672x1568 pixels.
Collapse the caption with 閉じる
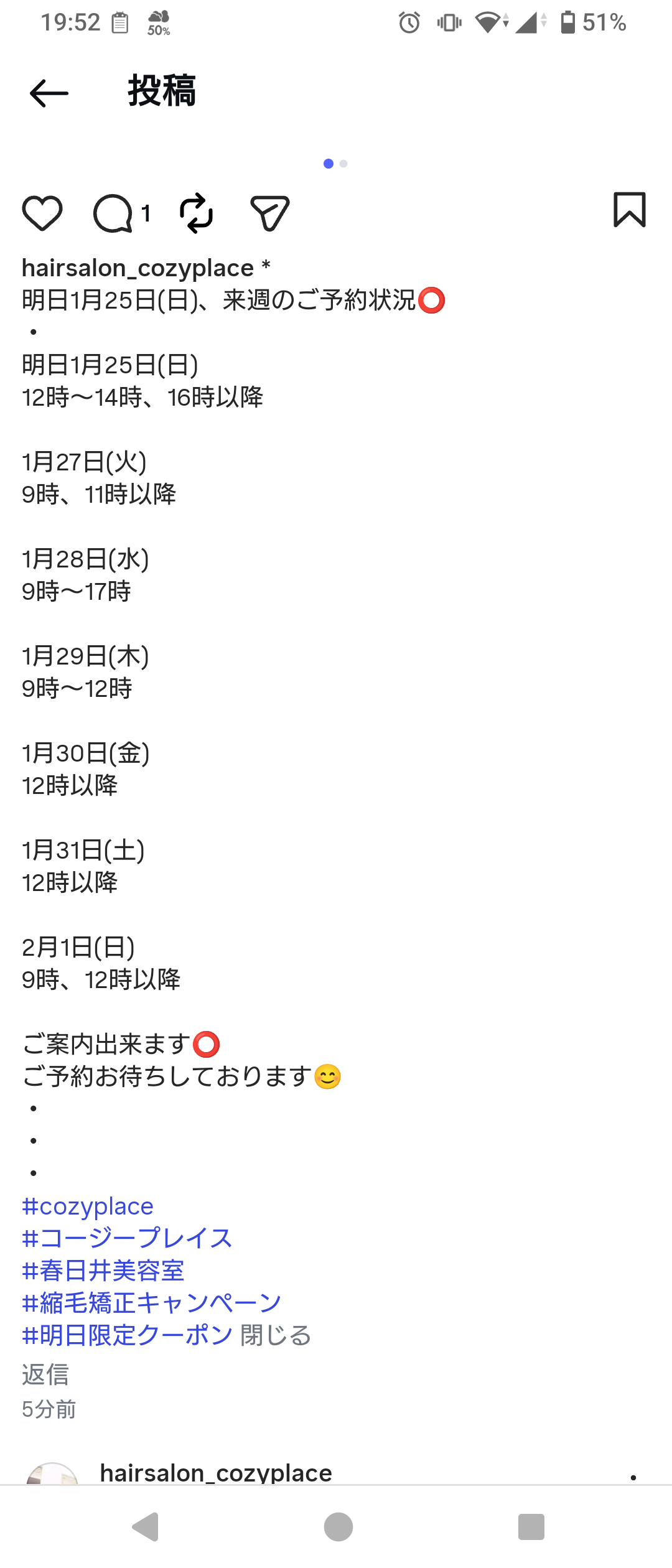276,1335
